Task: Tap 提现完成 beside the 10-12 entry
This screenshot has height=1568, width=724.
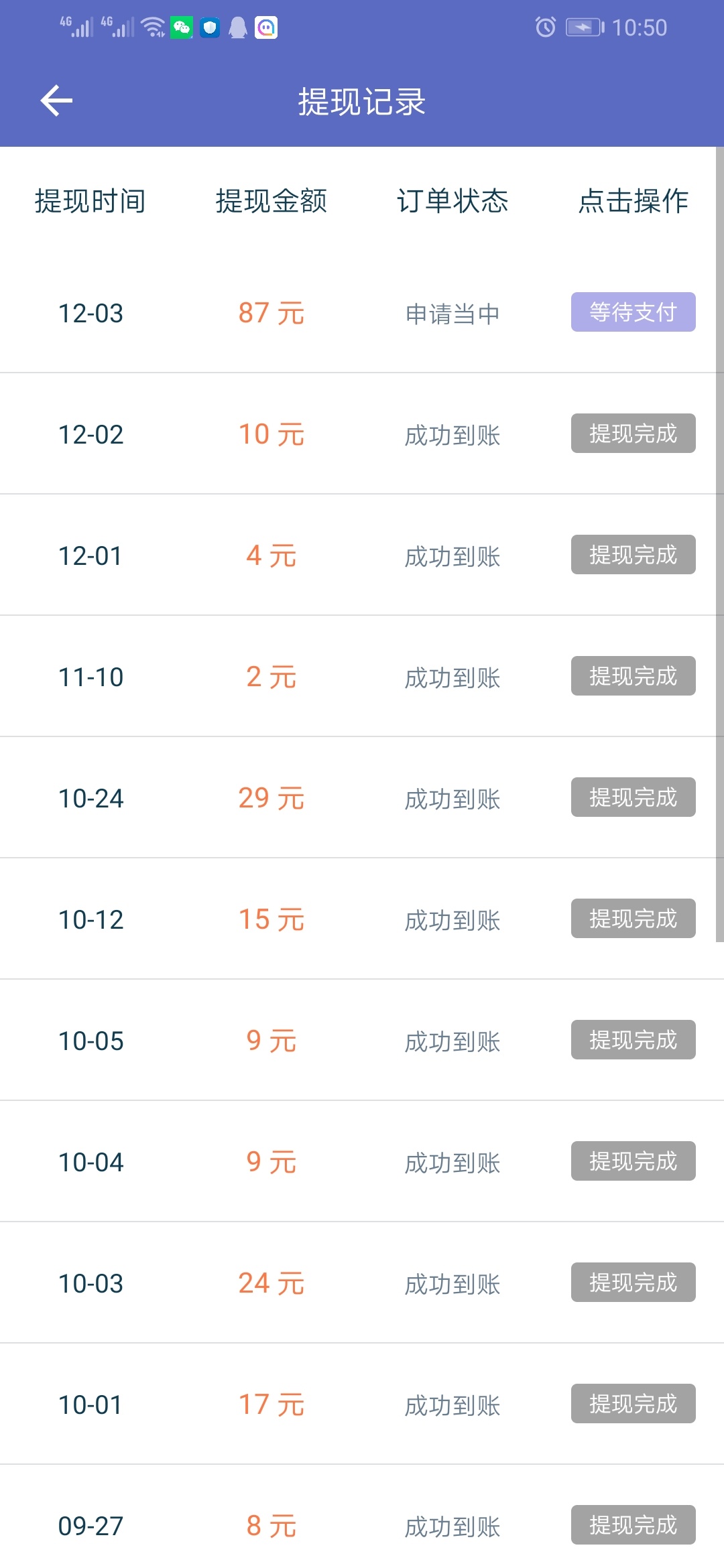Action: tap(633, 919)
